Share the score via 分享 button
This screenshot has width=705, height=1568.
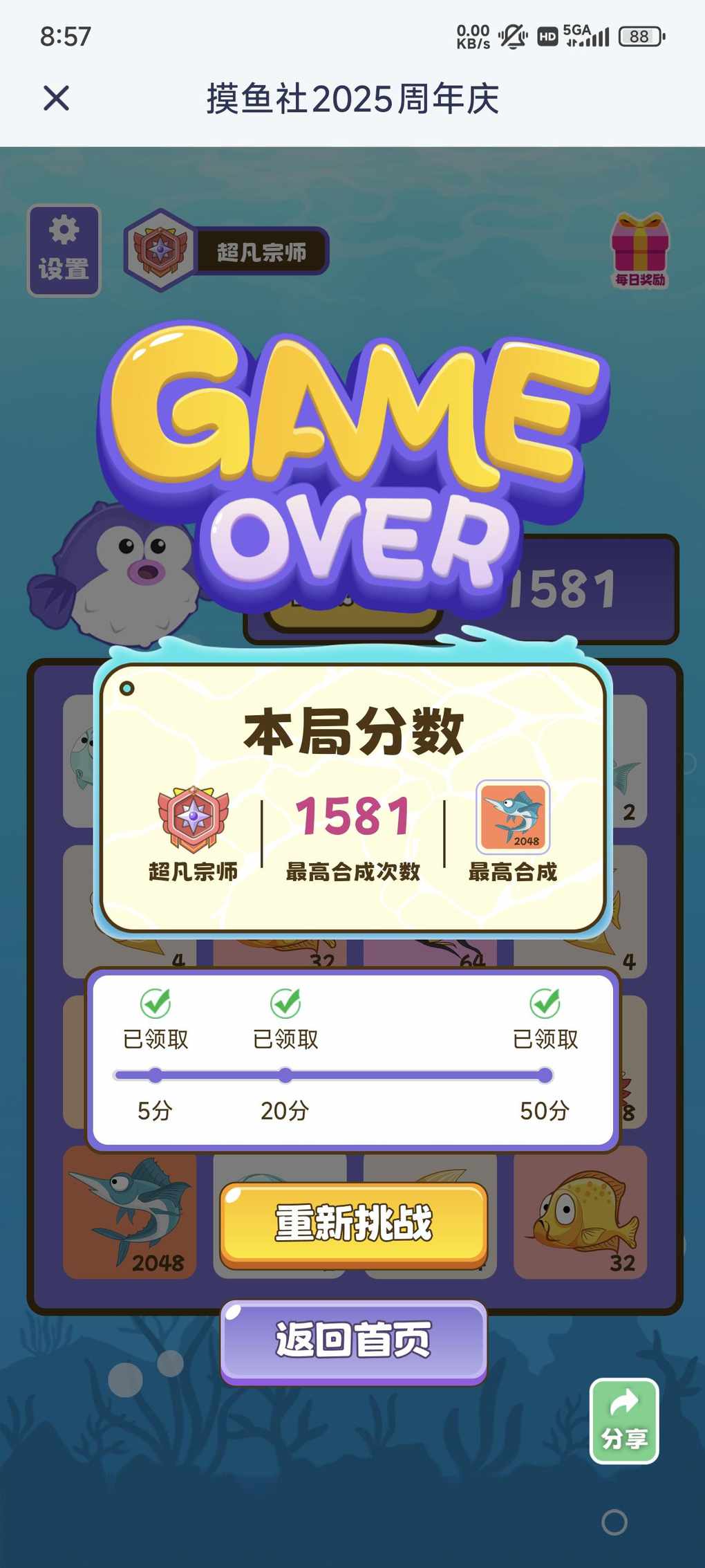[x=623, y=1421]
